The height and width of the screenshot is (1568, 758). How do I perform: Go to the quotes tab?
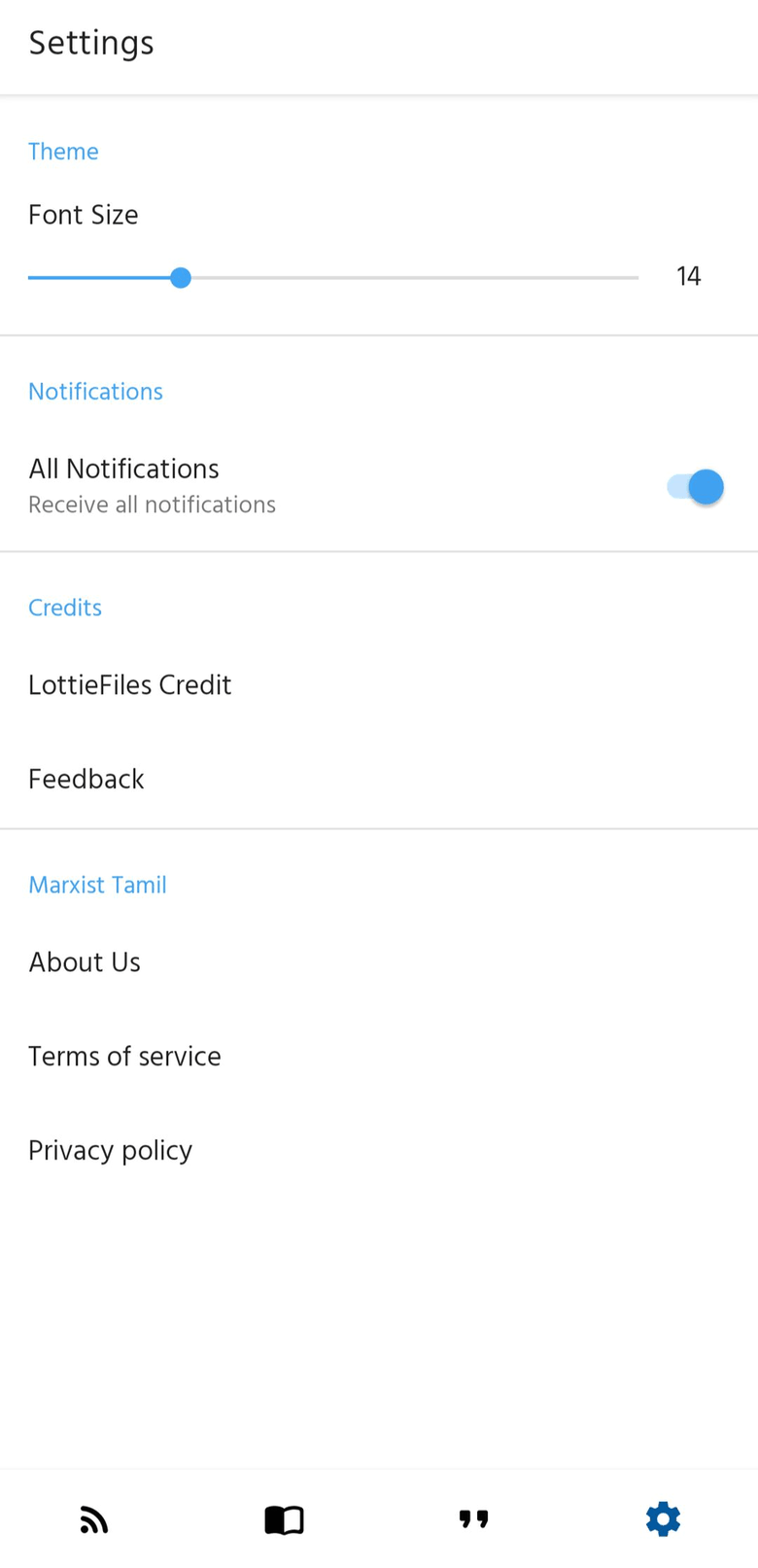point(473,1519)
